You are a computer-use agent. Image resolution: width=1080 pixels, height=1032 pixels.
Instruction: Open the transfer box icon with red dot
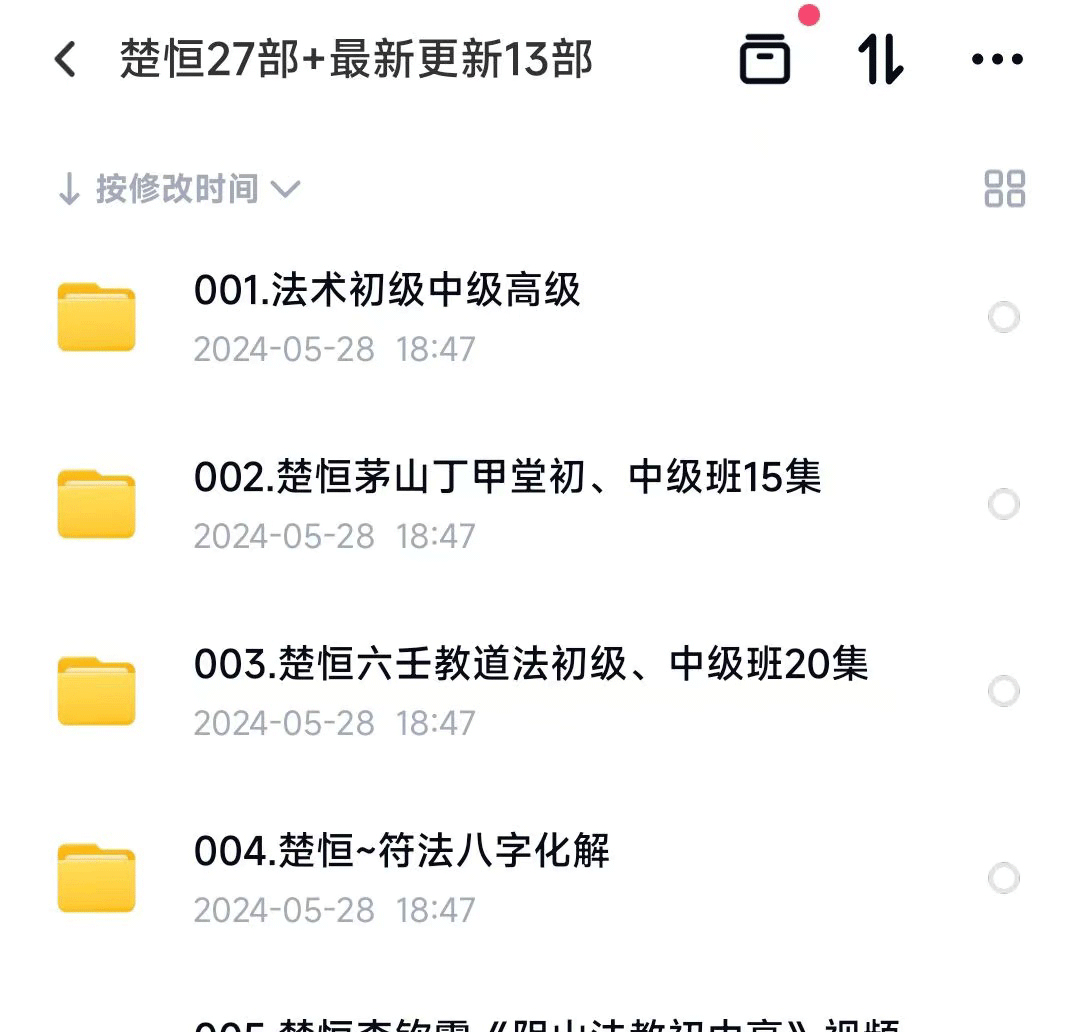point(765,60)
